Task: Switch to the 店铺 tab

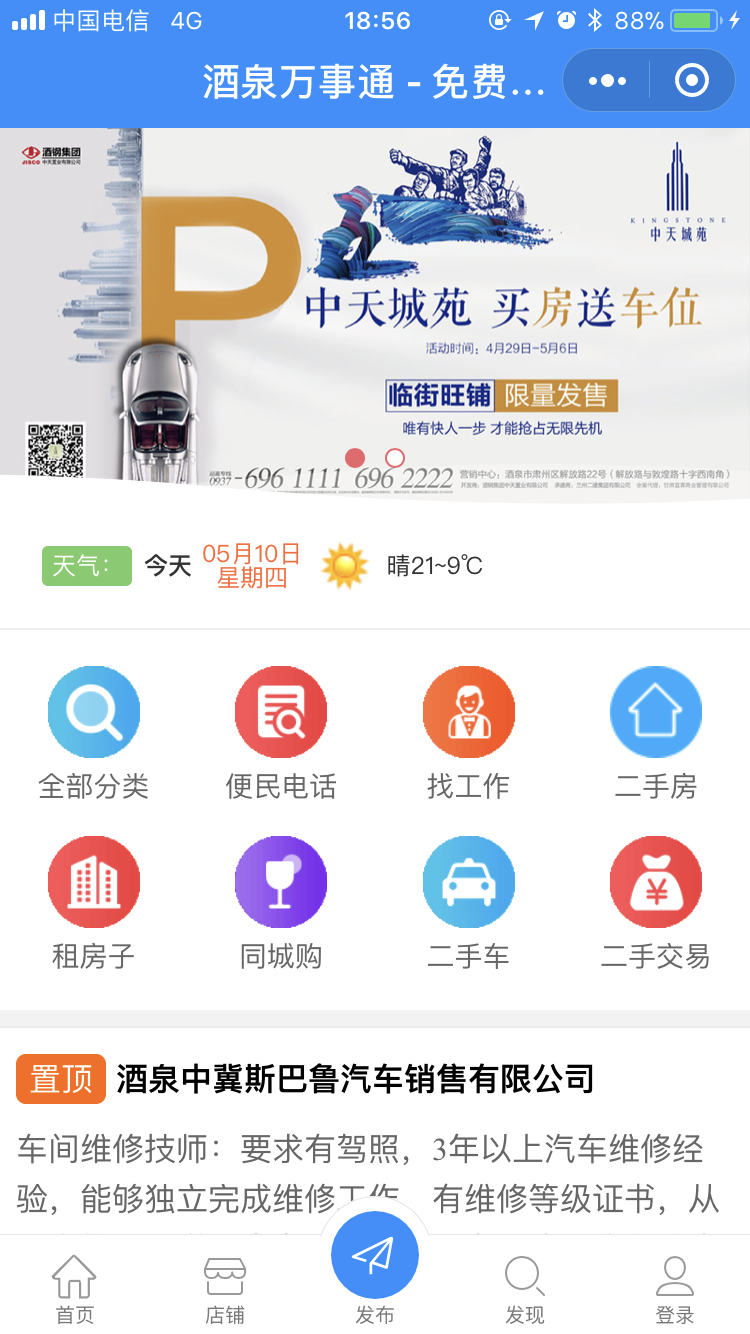Action: click(225, 1289)
